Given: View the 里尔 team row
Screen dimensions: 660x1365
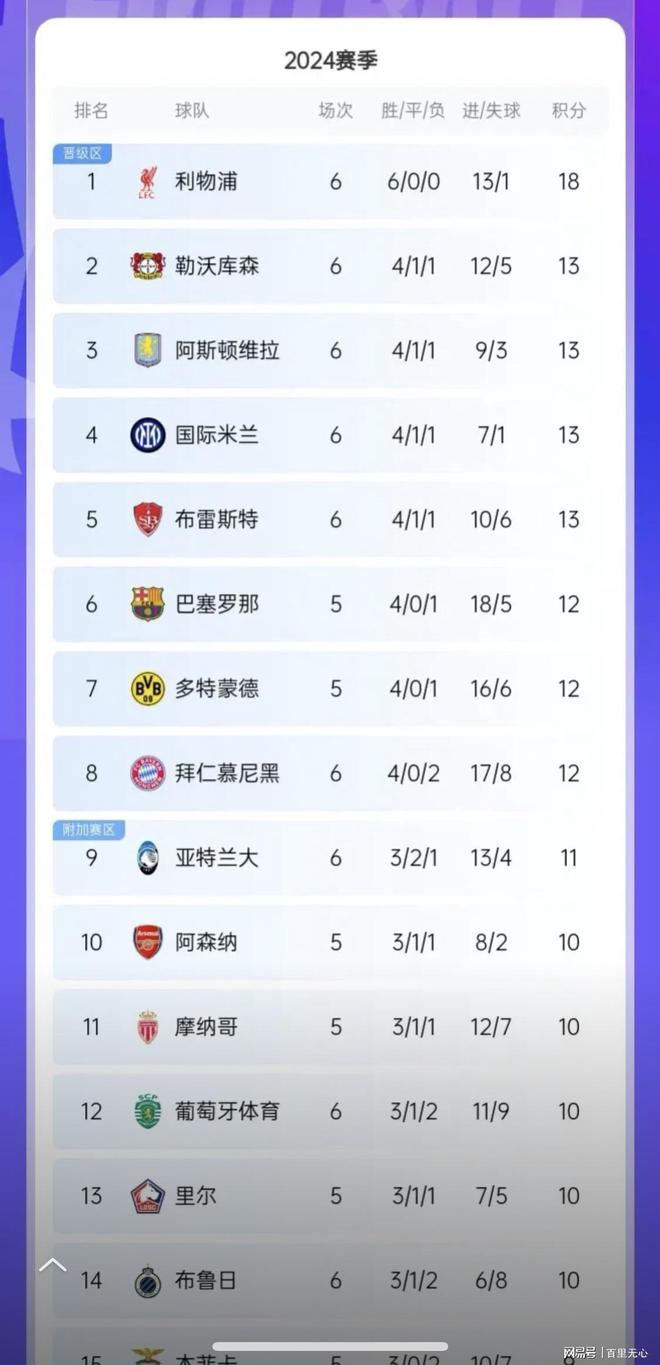Looking at the screenshot, I should (x=330, y=1196).
